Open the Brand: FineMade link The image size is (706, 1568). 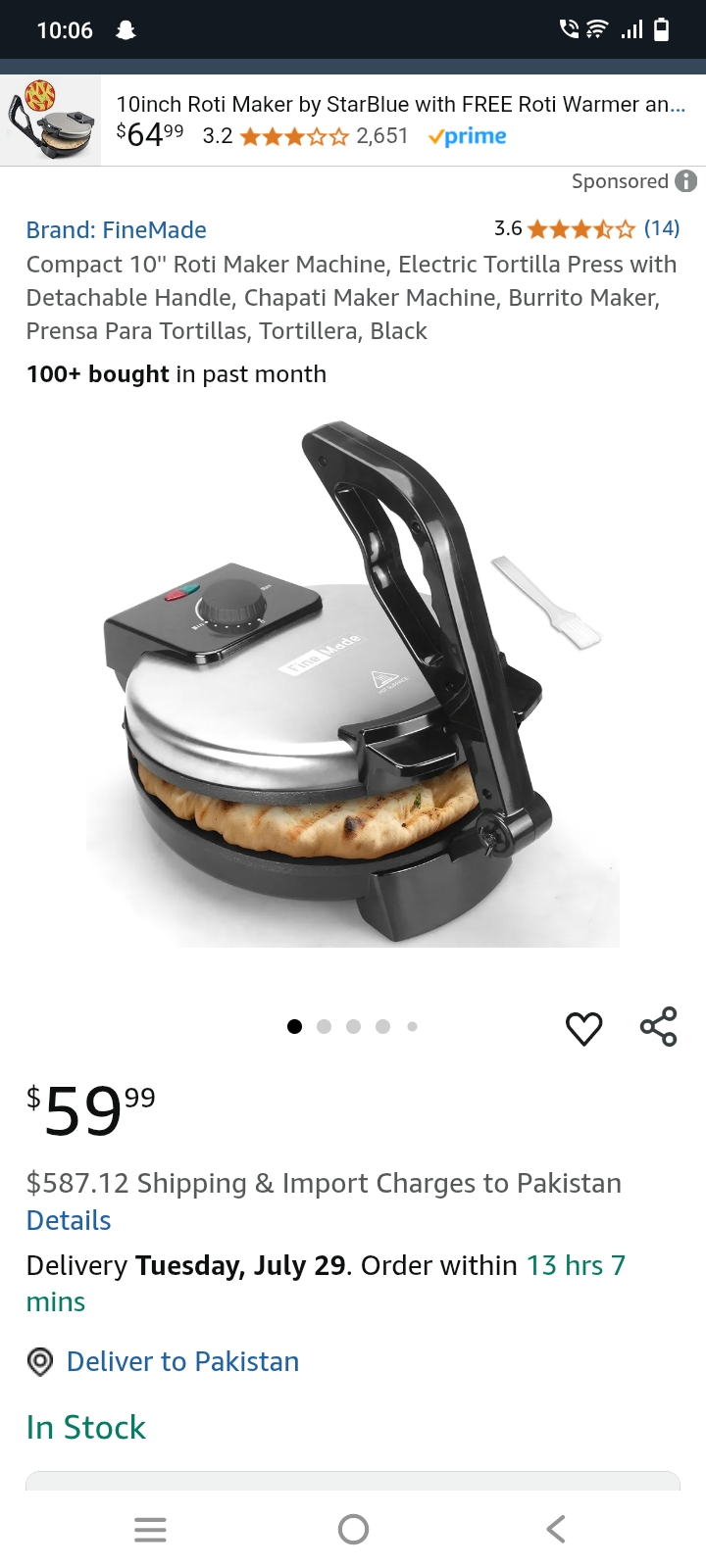[x=116, y=230]
